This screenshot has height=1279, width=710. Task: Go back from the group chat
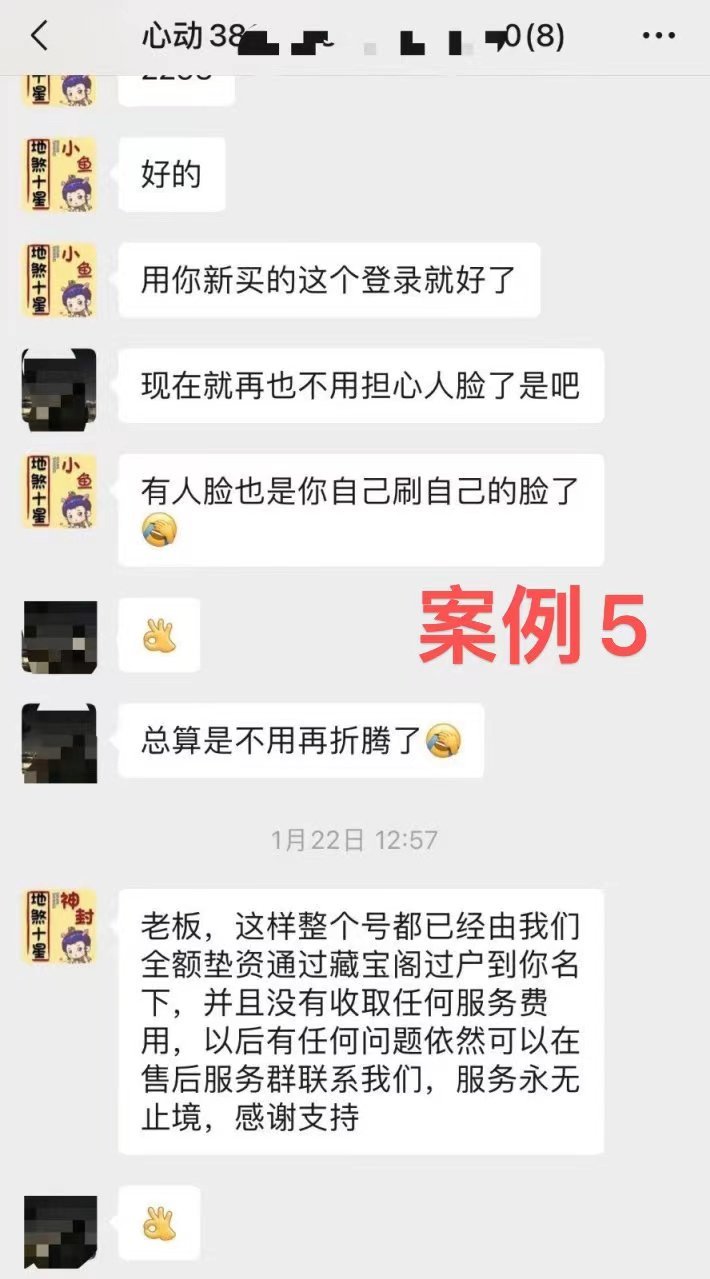click(x=39, y=37)
